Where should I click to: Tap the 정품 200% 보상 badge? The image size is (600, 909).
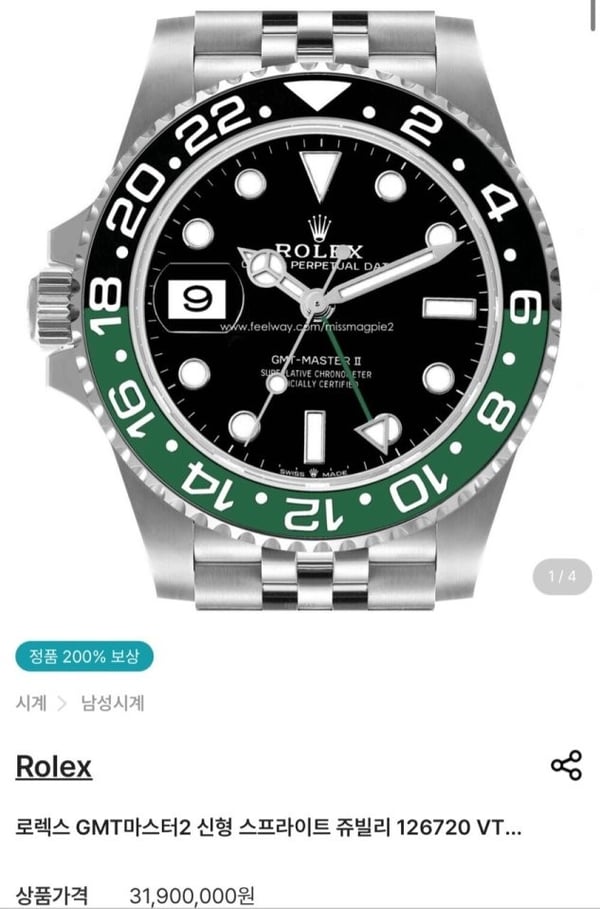pyautogui.click(x=84, y=657)
